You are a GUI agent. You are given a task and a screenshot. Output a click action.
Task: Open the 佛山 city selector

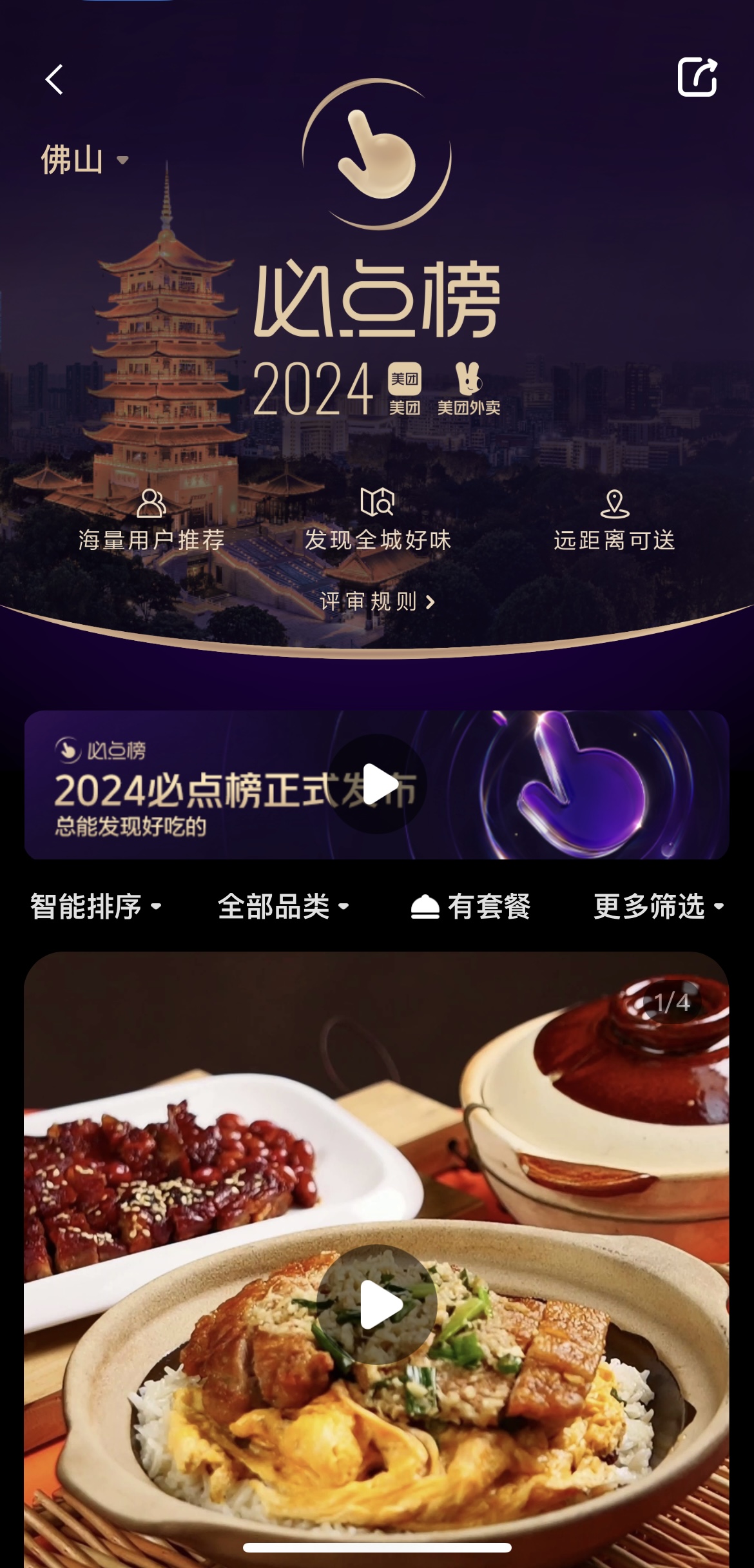point(84,160)
